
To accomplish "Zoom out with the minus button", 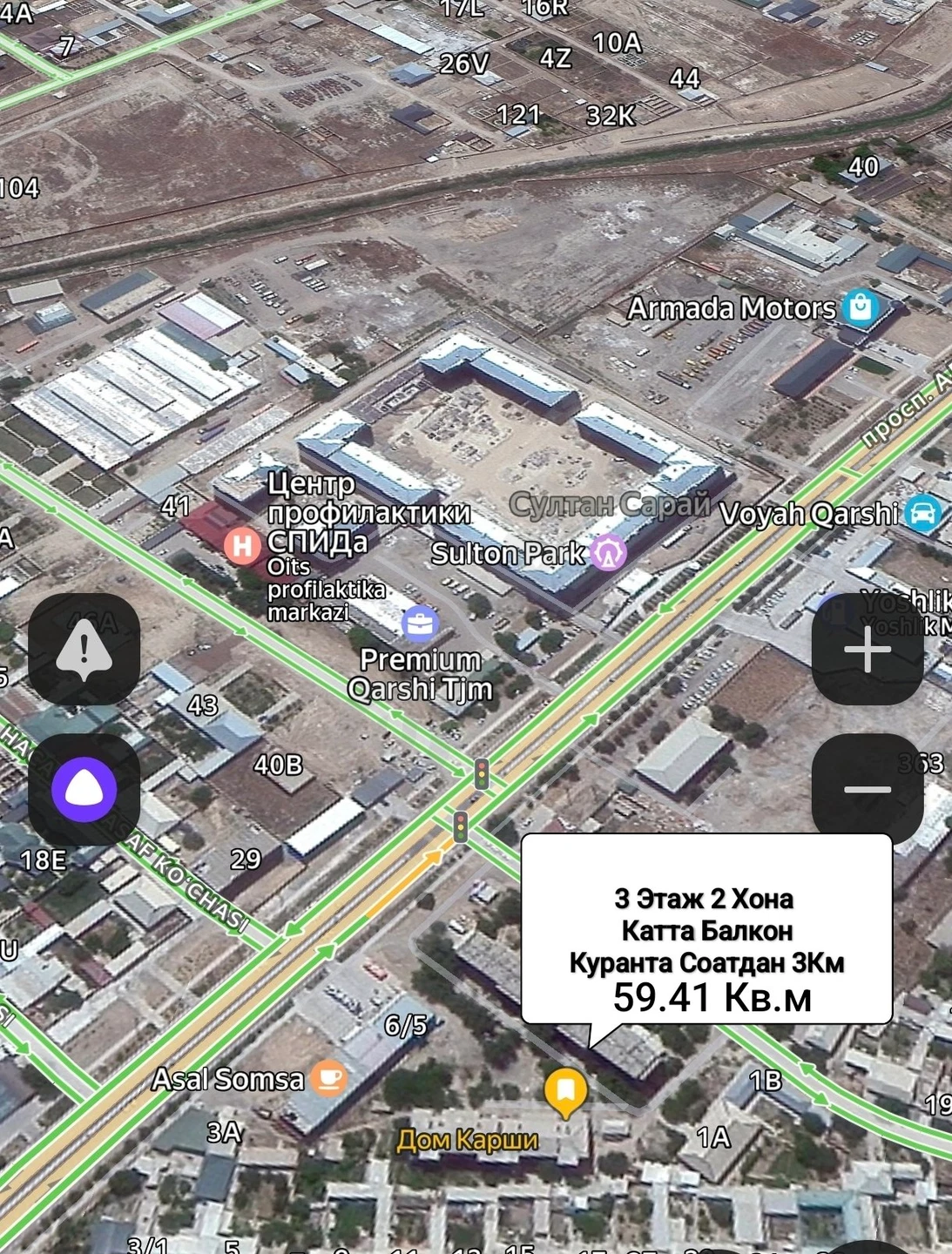I will [x=868, y=789].
